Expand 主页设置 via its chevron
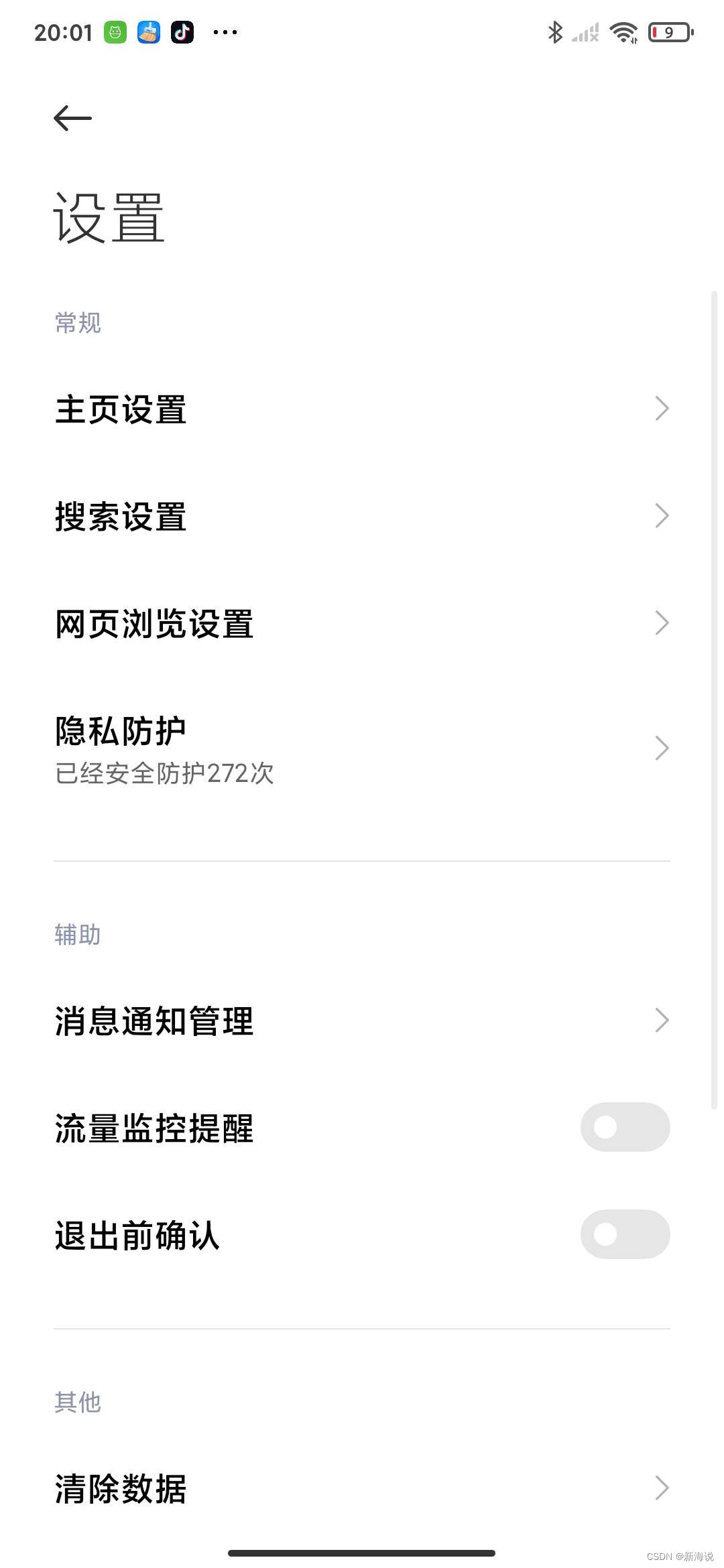The width and height of the screenshot is (724, 1568). click(661, 408)
